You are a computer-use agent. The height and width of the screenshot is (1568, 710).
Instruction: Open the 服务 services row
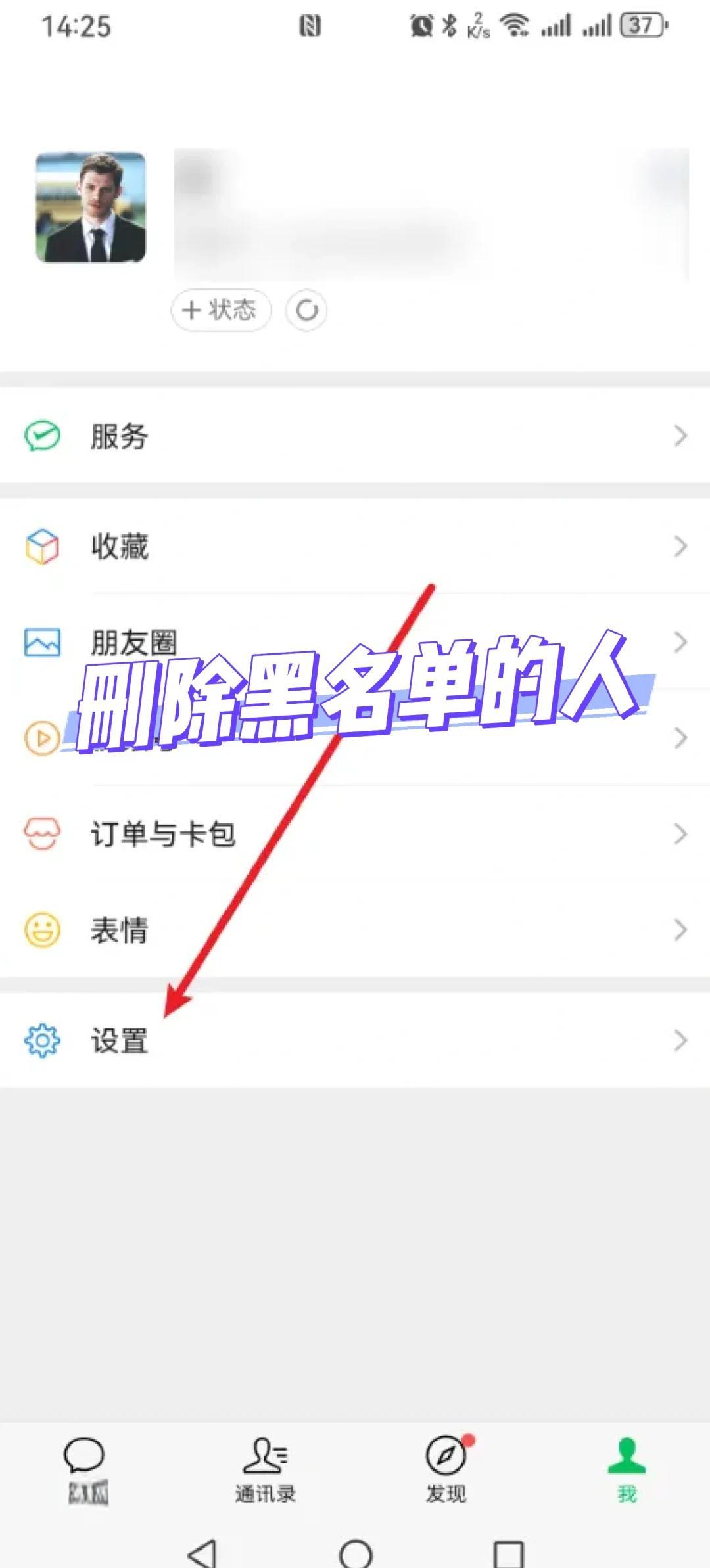click(x=355, y=436)
